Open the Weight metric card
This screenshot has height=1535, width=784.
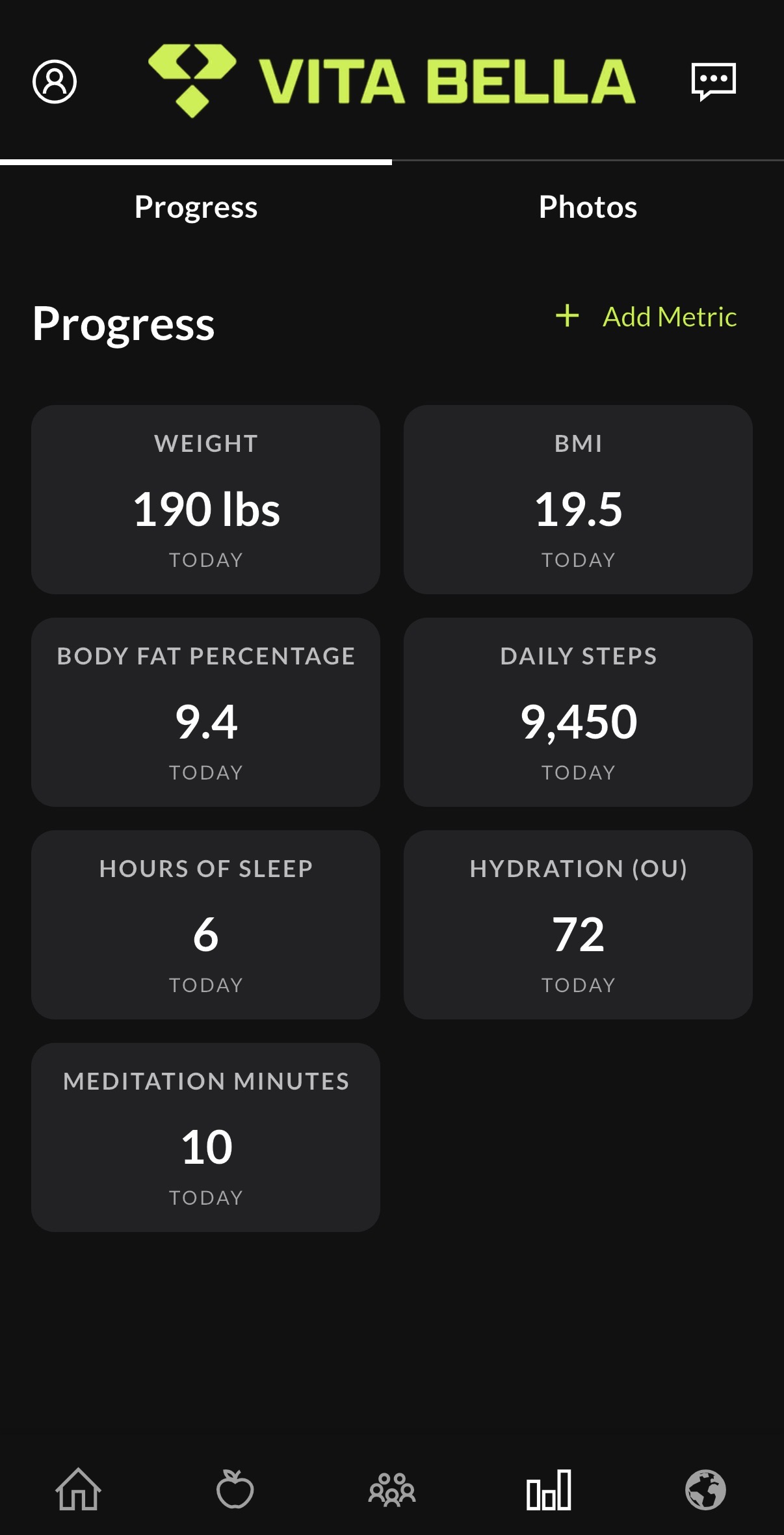coord(205,499)
